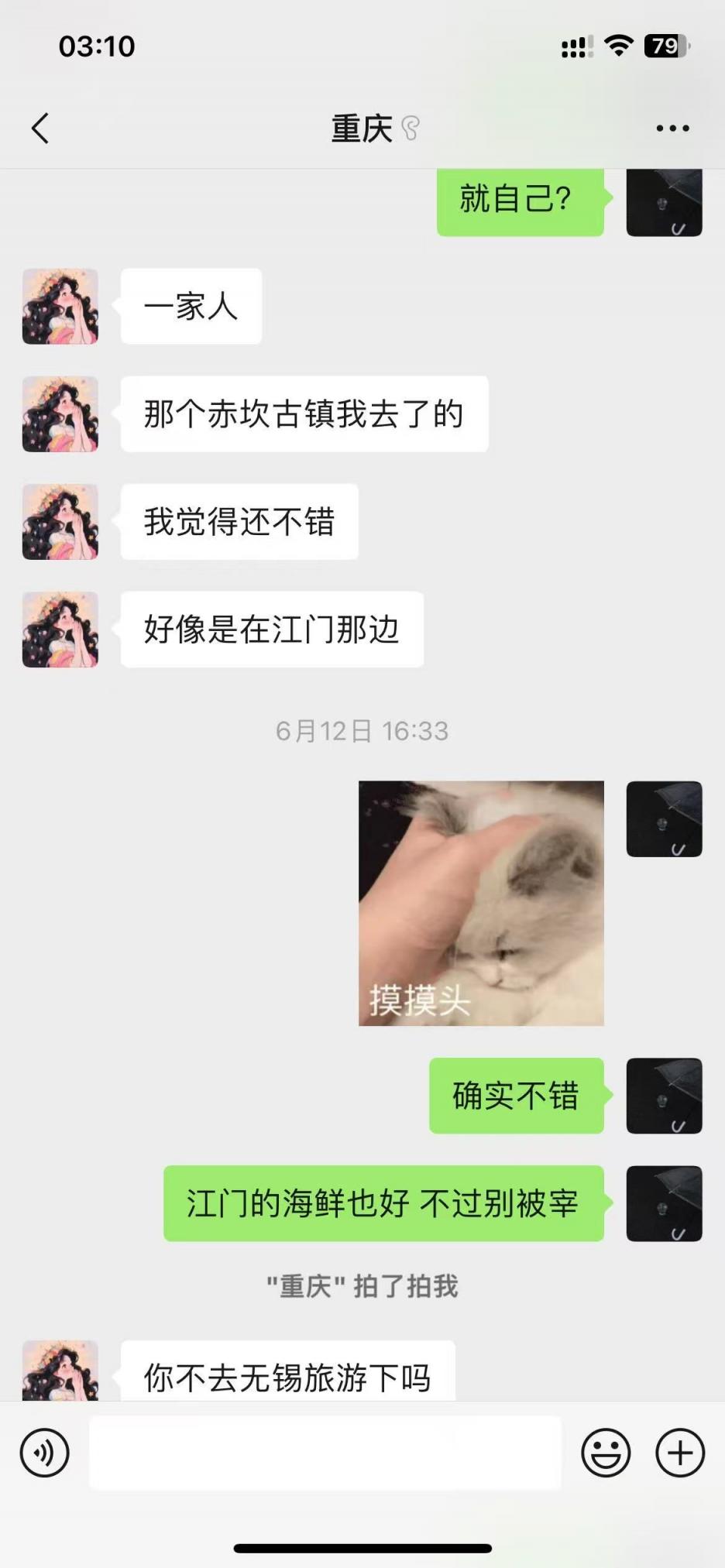725x1568 pixels.
Task: Tap the message text field
Action: [x=325, y=1453]
